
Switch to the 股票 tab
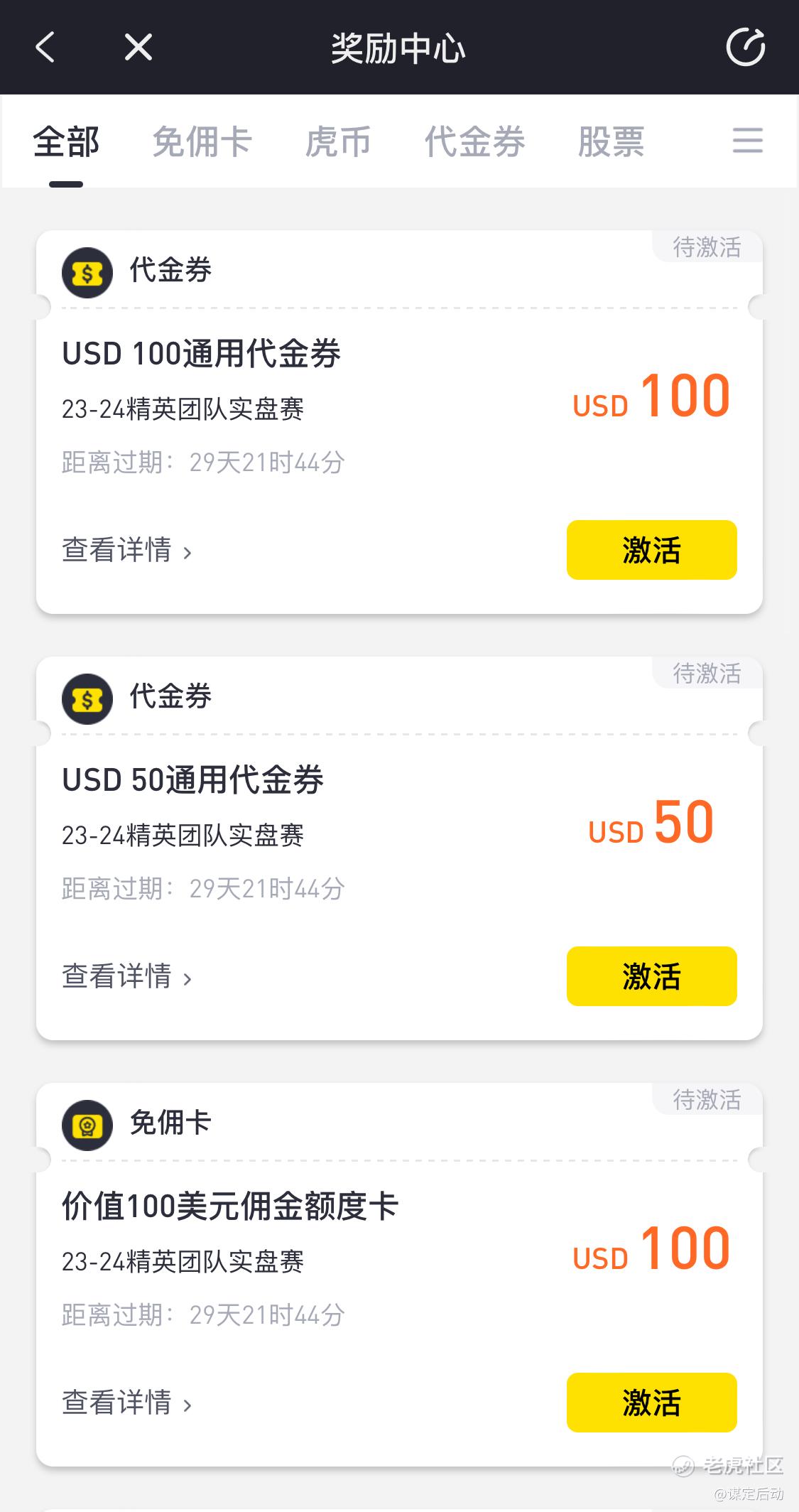click(611, 141)
